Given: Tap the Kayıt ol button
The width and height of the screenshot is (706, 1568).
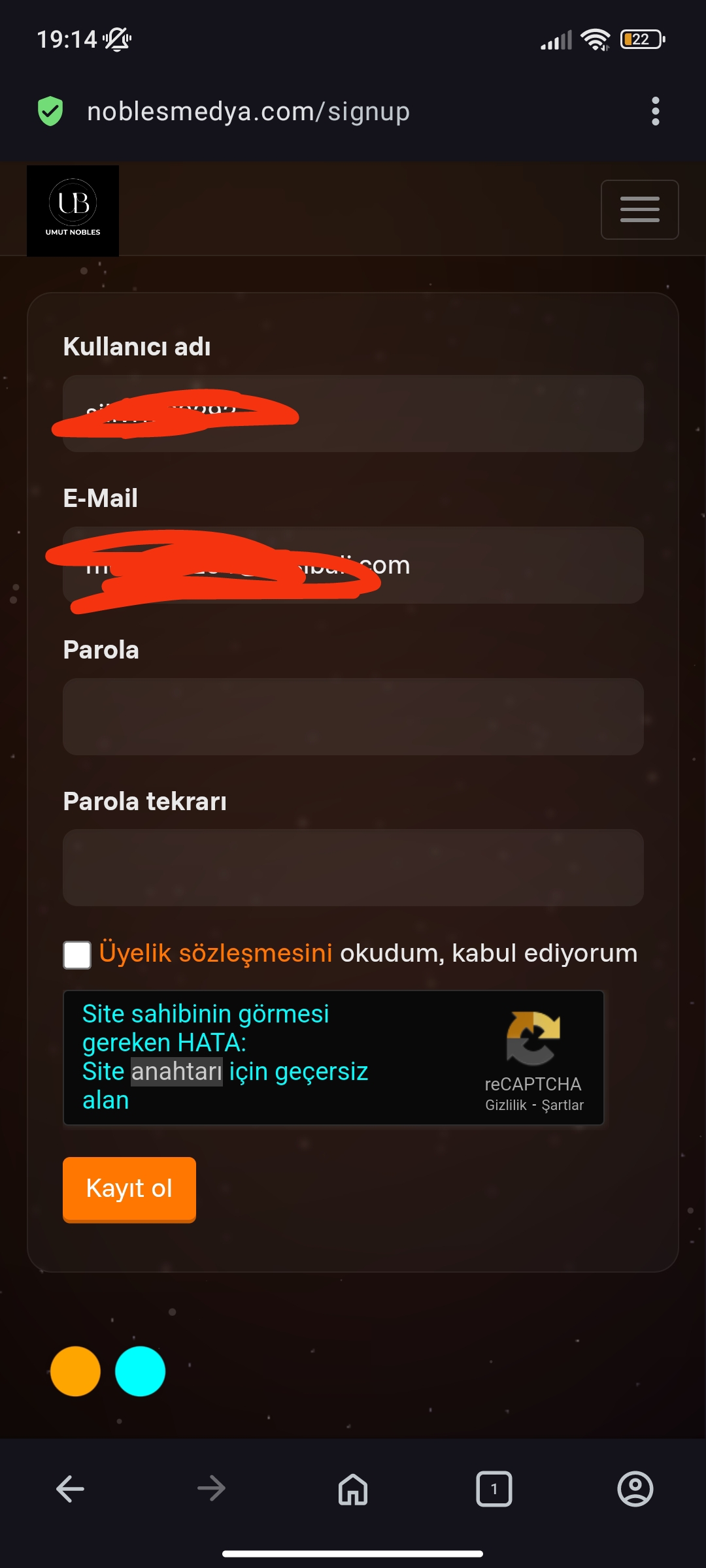Looking at the screenshot, I should click(x=129, y=1188).
